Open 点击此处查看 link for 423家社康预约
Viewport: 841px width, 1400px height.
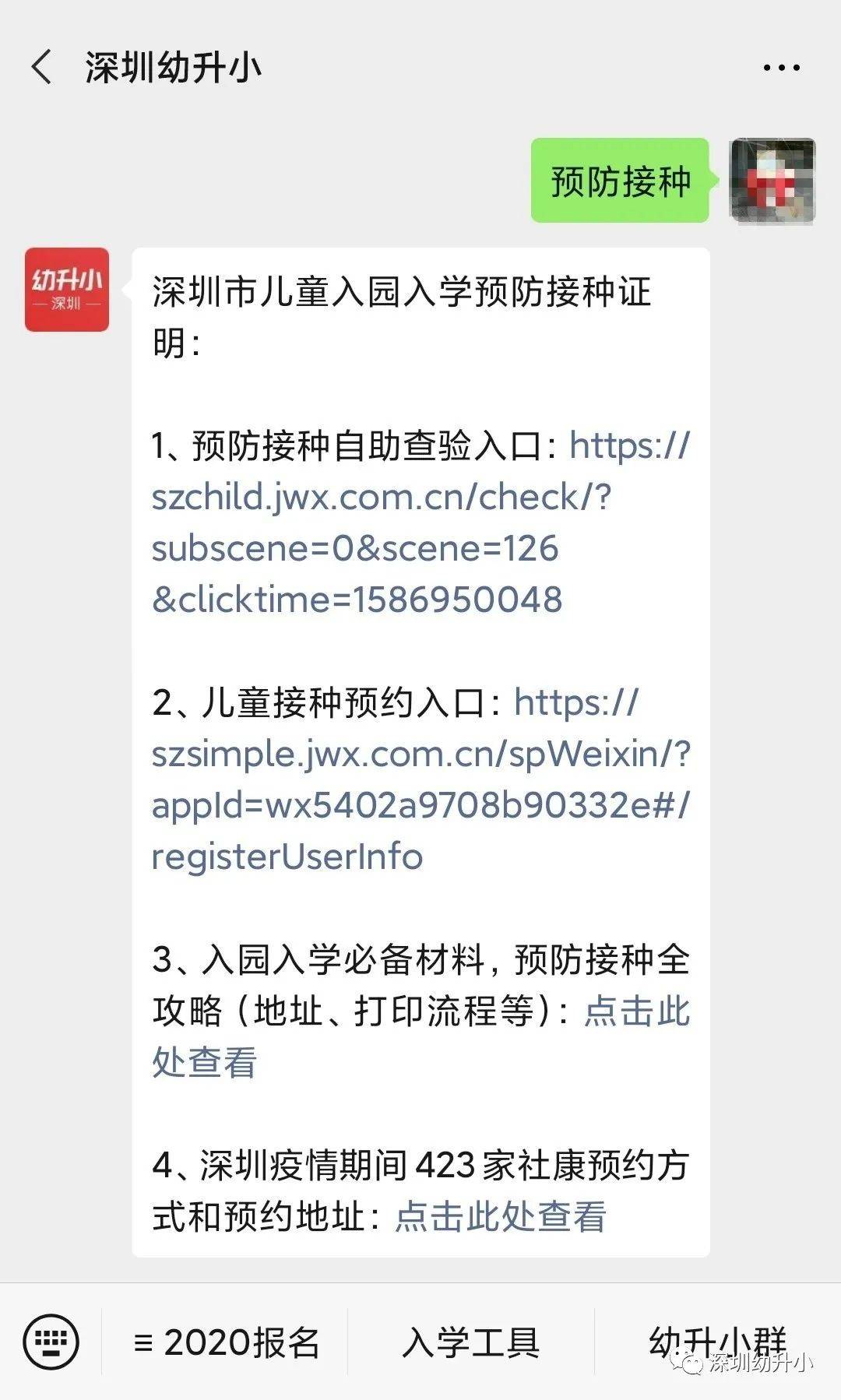pyautogui.click(x=500, y=1216)
